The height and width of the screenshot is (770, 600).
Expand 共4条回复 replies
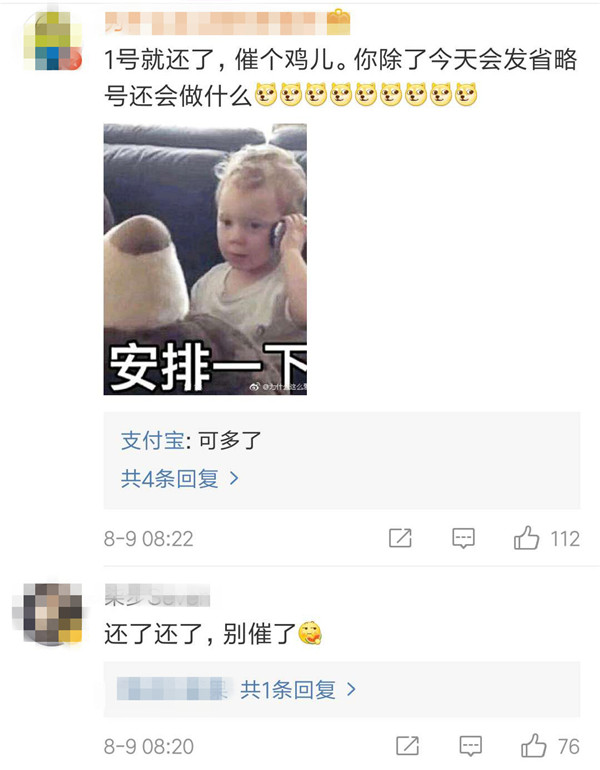tap(180, 478)
